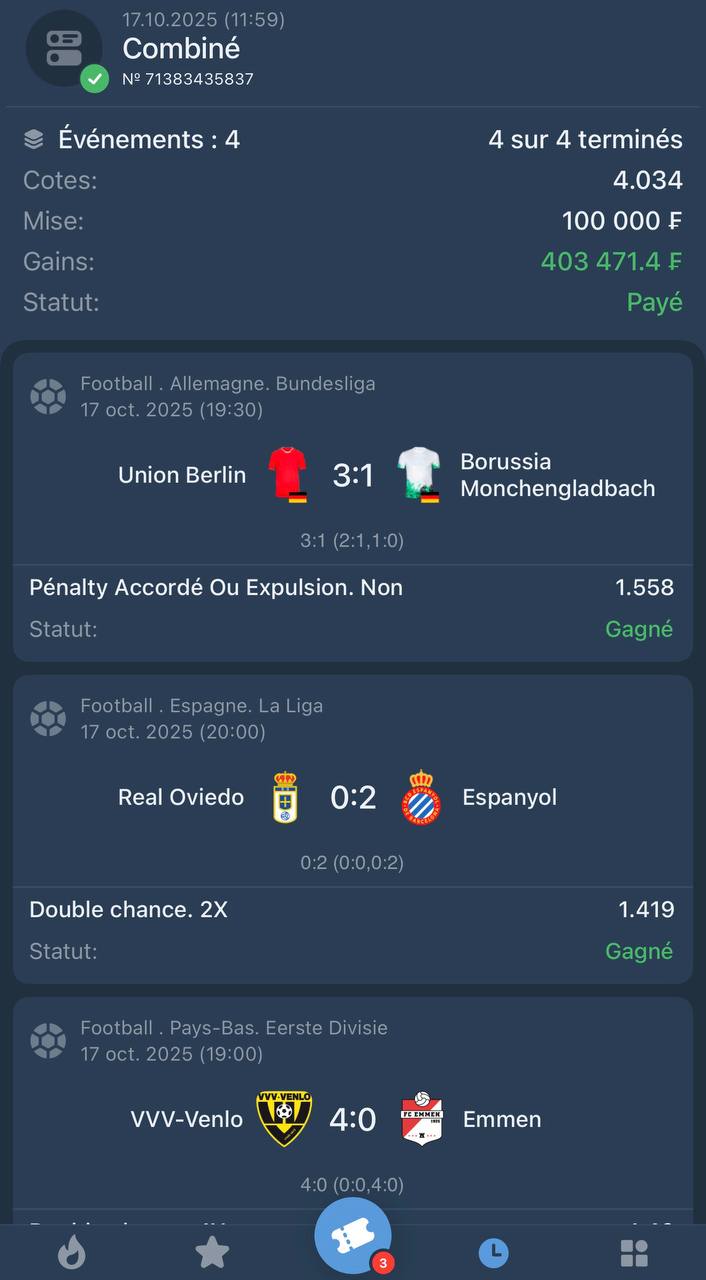
Task: Open the grid menu tab
Action: click(634, 1252)
